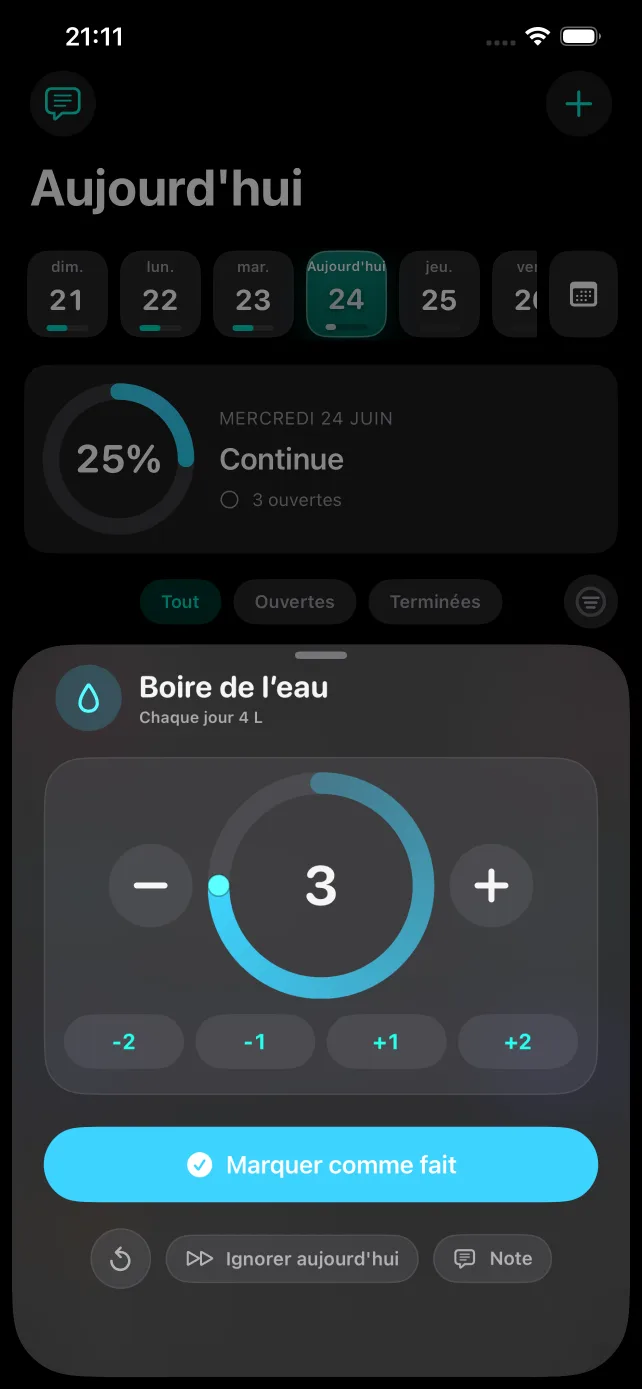Select Sunday 21 in the date strip
The height and width of the screenshot is (1389, 642).
[67, 294]
